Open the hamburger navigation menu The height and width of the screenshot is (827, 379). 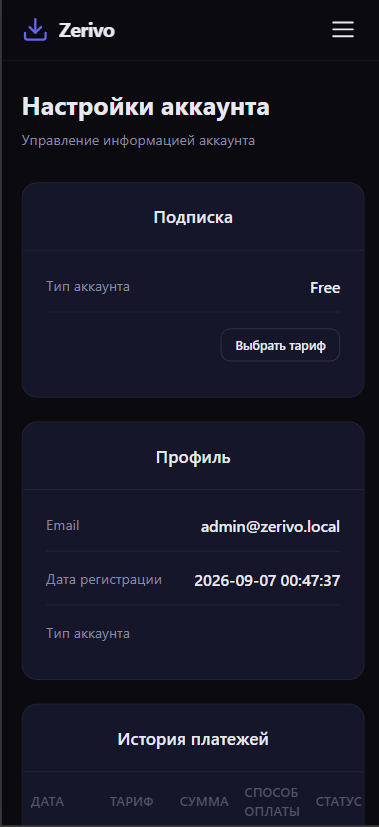click(343, 30)
